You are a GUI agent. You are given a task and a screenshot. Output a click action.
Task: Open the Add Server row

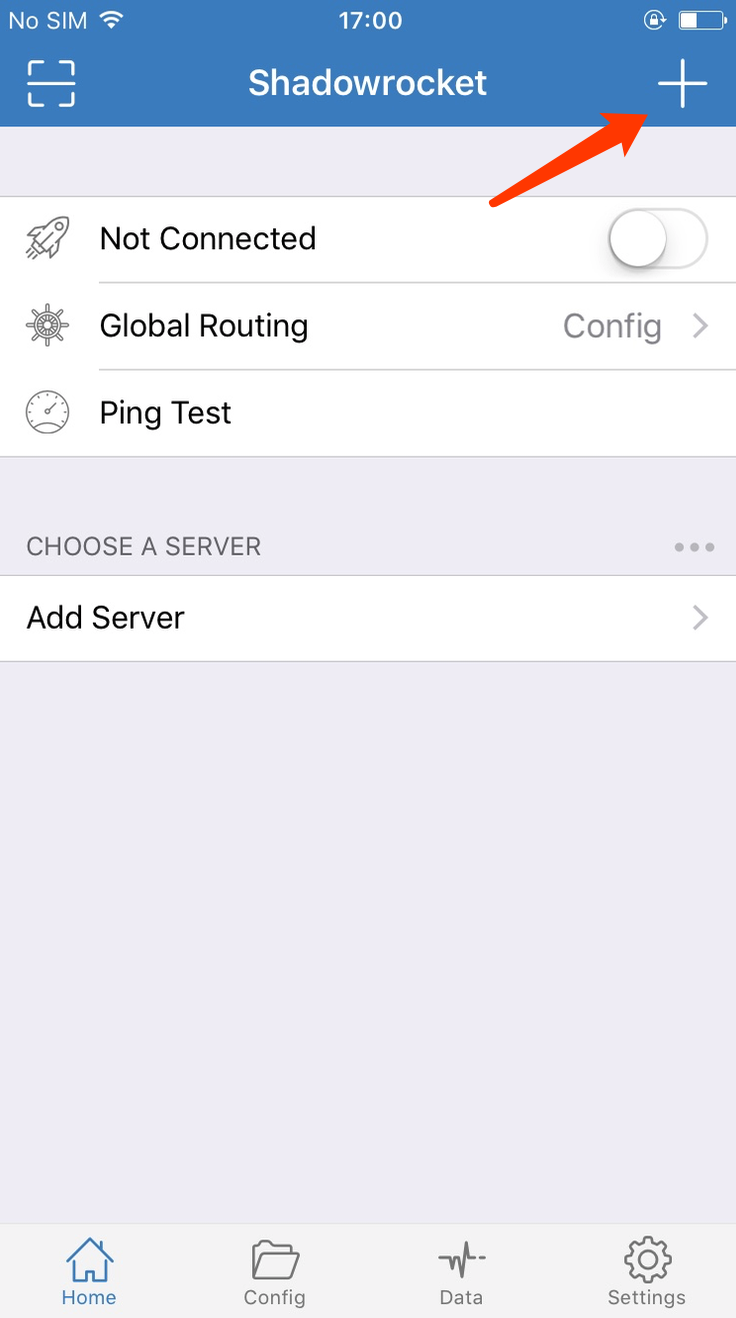click(368, 618)
